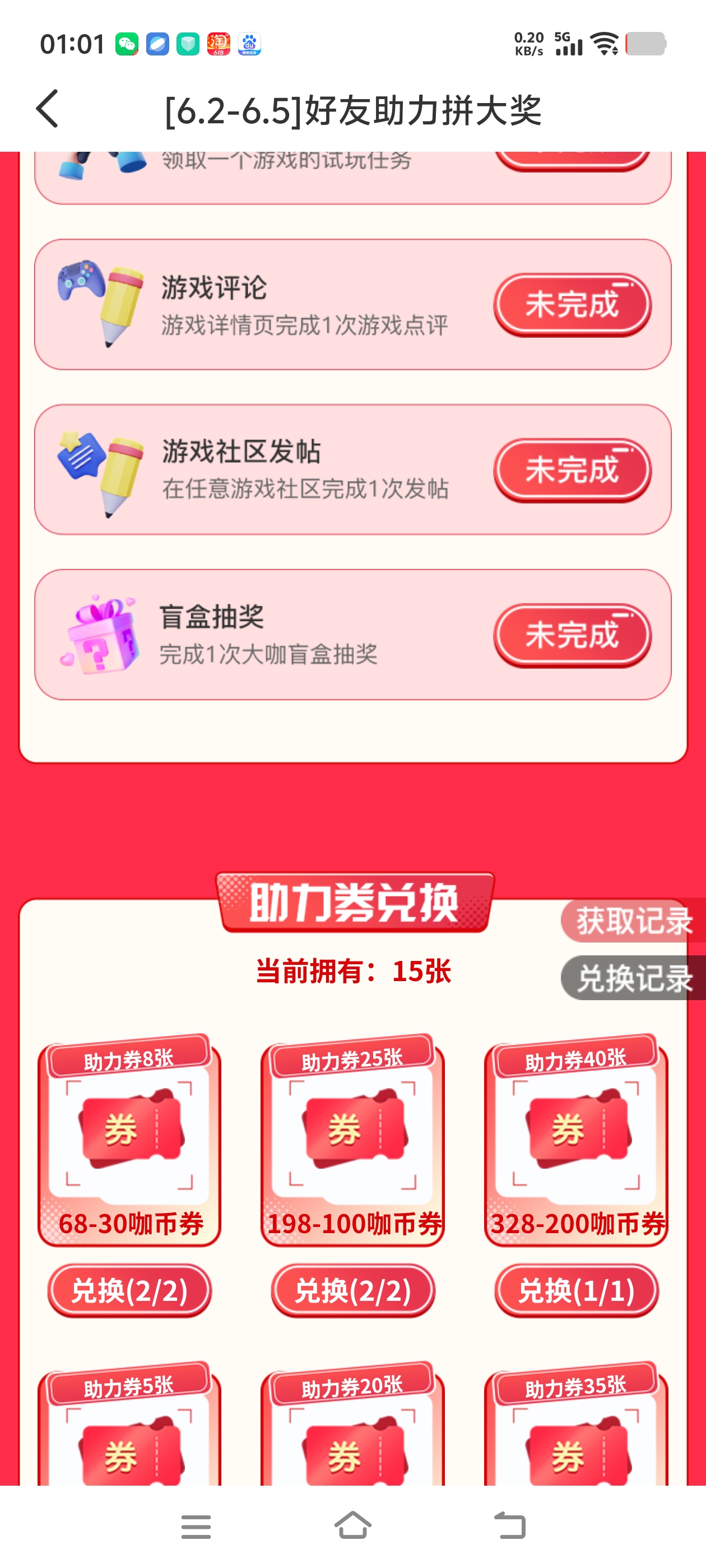
Task: Tap 未完成 for 游戏评论 task
Action: [572, 304]
